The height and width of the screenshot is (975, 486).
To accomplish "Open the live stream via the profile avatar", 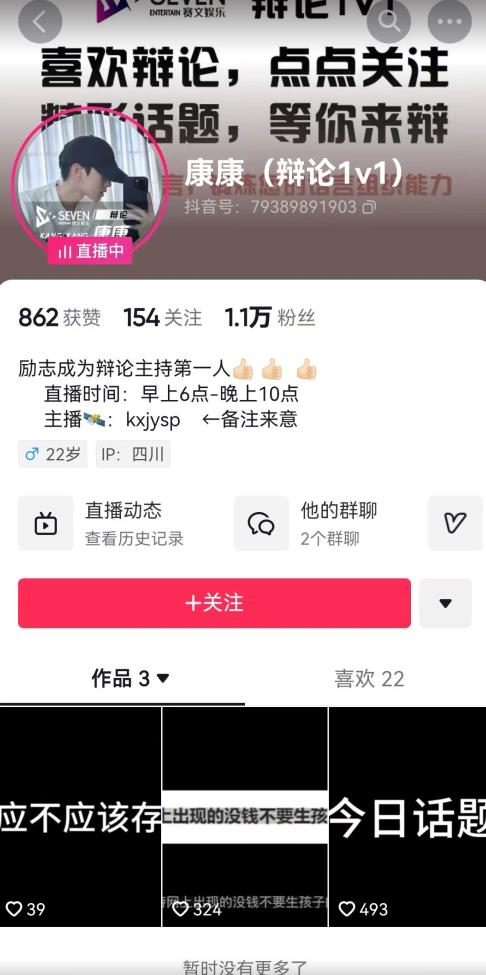I will coord(90,185).
